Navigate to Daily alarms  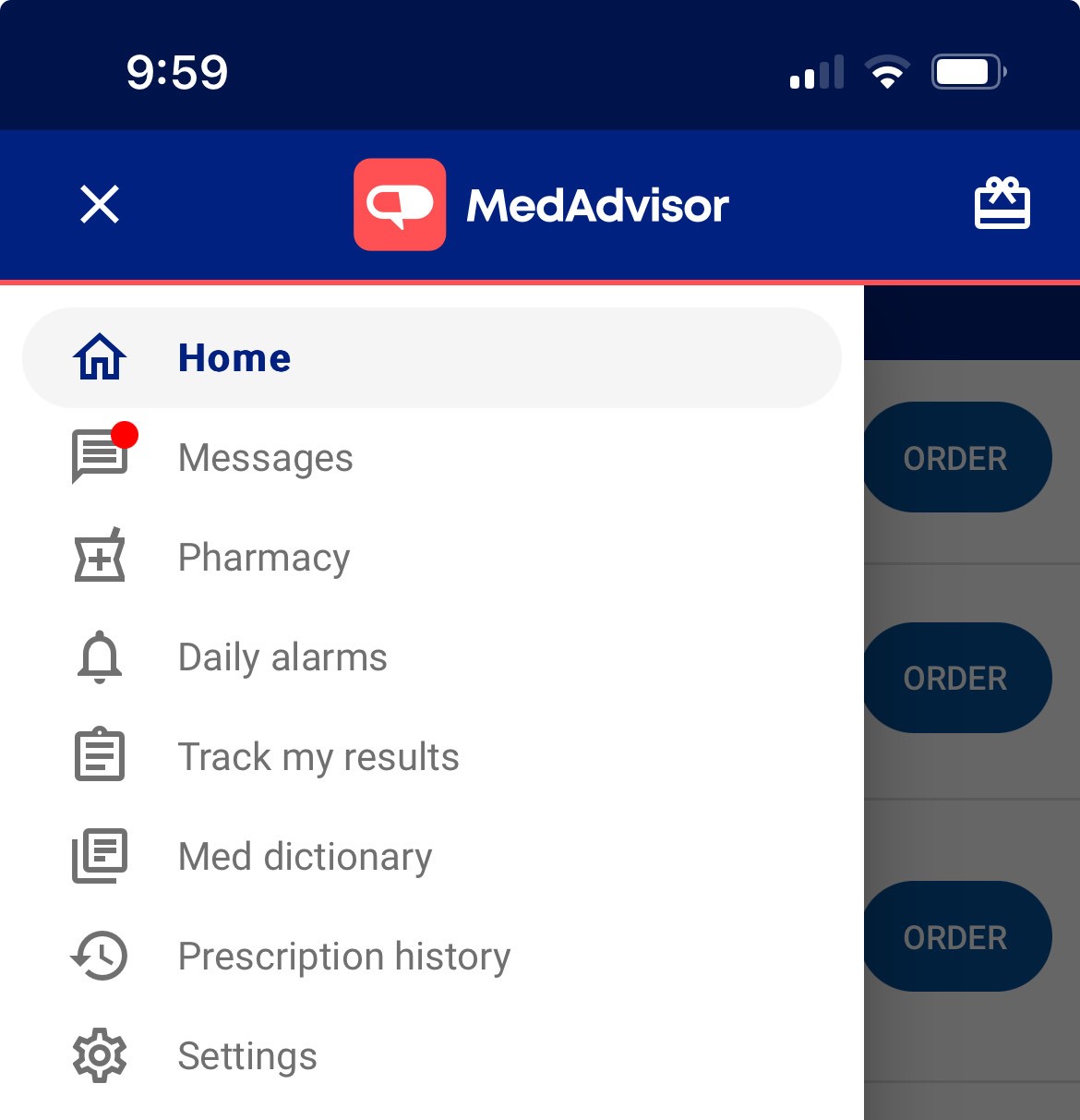tap(282, 656)
